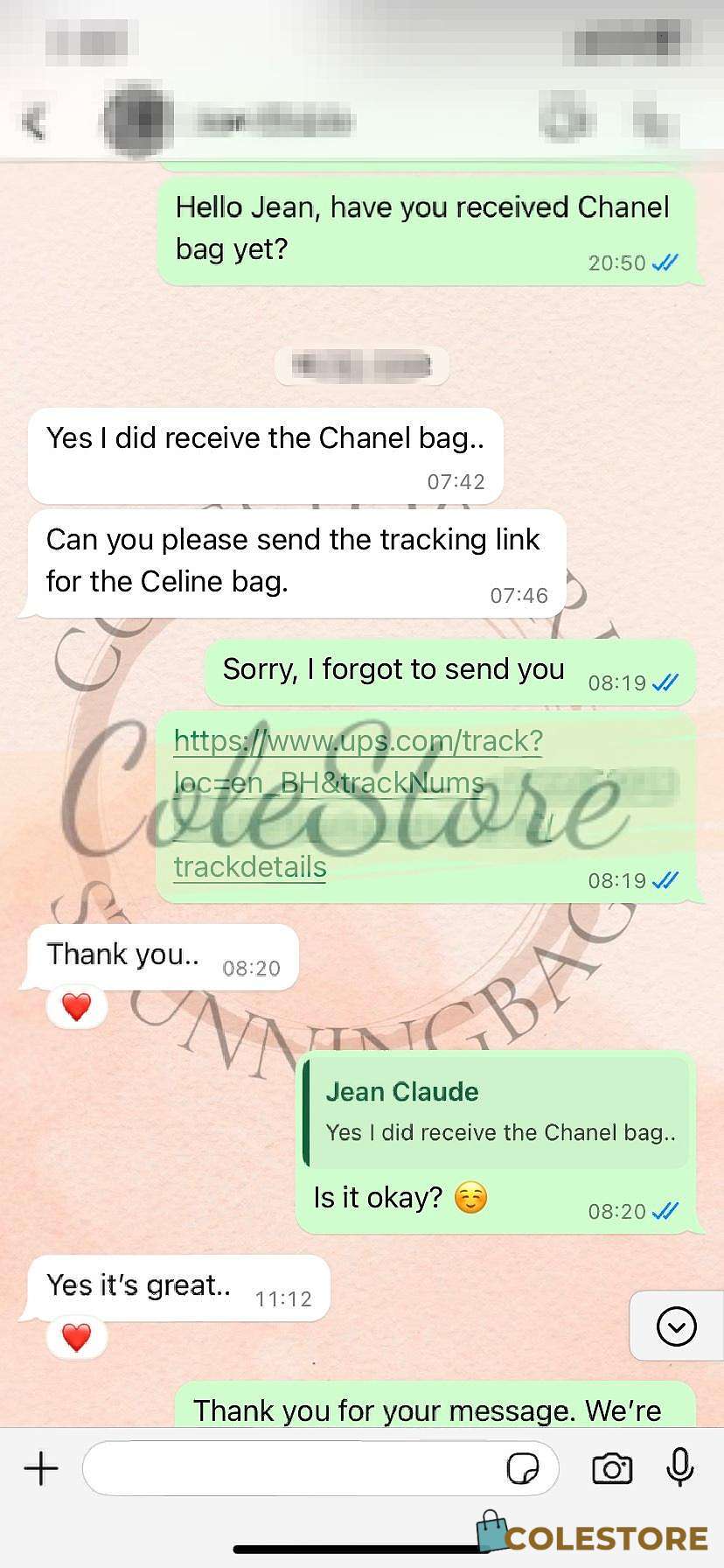This screenshot has width=724, height=1568.
Task: Jump to latest messages with down arrow
Action: point(676,1326)
